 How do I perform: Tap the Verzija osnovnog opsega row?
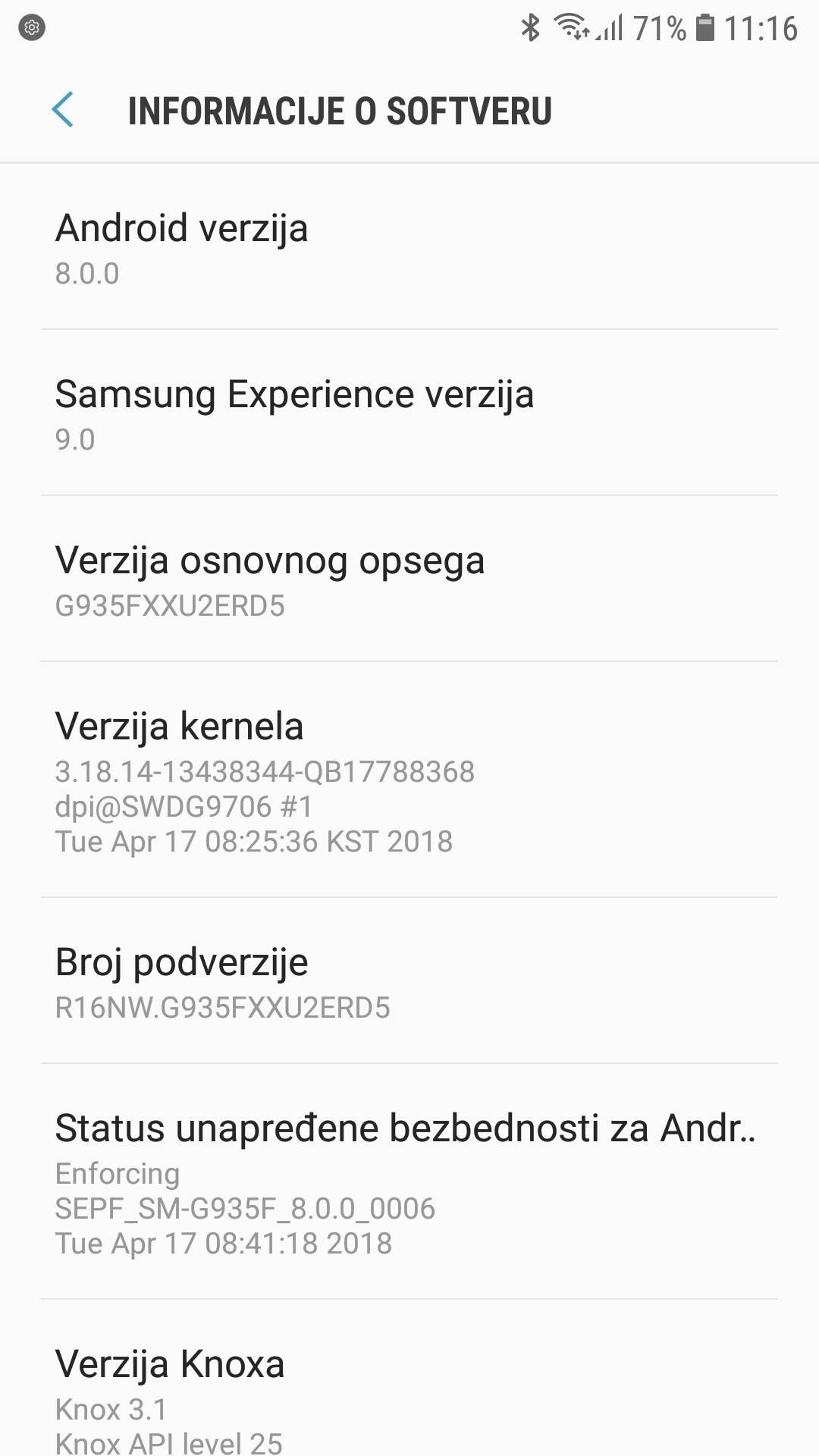(409, 580)
